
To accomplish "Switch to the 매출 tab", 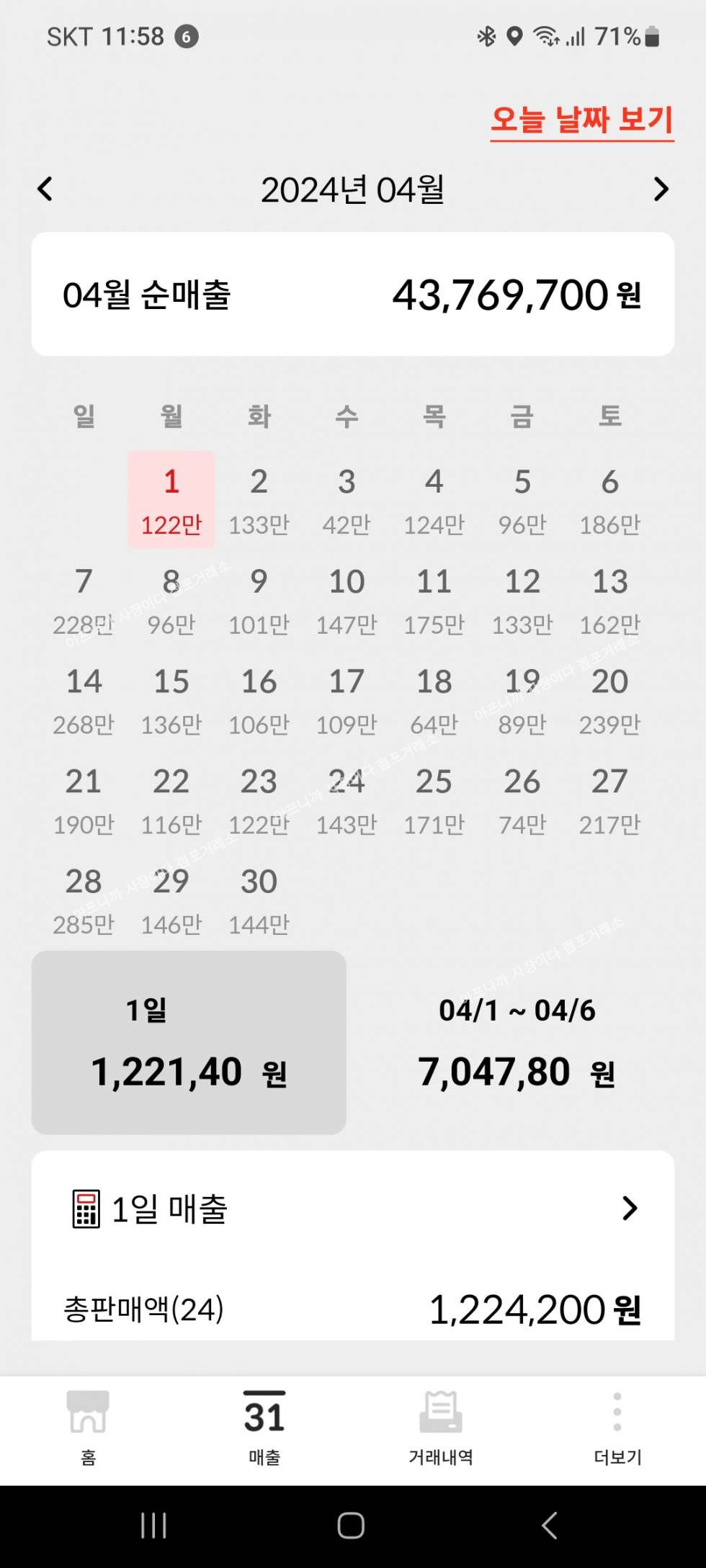I will tap(264, 1427).
